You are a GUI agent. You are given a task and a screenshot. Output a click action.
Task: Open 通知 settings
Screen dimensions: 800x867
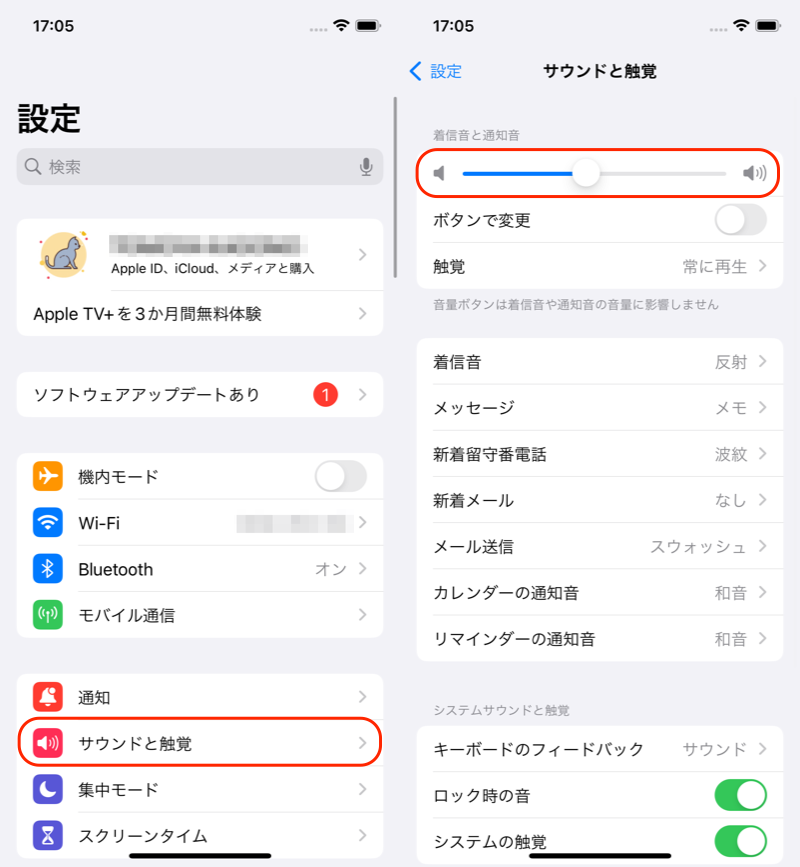(x=200, y=697)
